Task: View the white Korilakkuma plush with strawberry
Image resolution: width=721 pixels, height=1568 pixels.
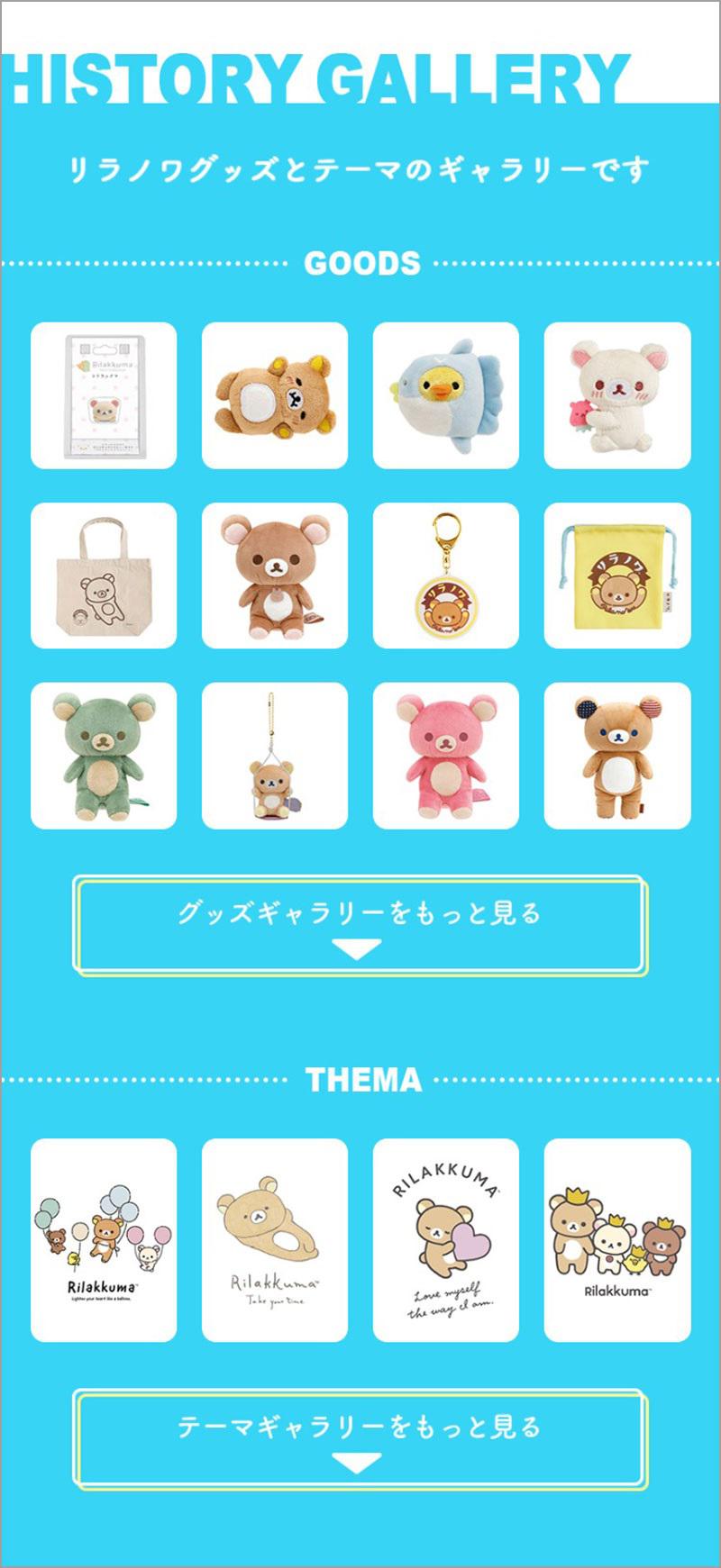Action: point(617,395)
